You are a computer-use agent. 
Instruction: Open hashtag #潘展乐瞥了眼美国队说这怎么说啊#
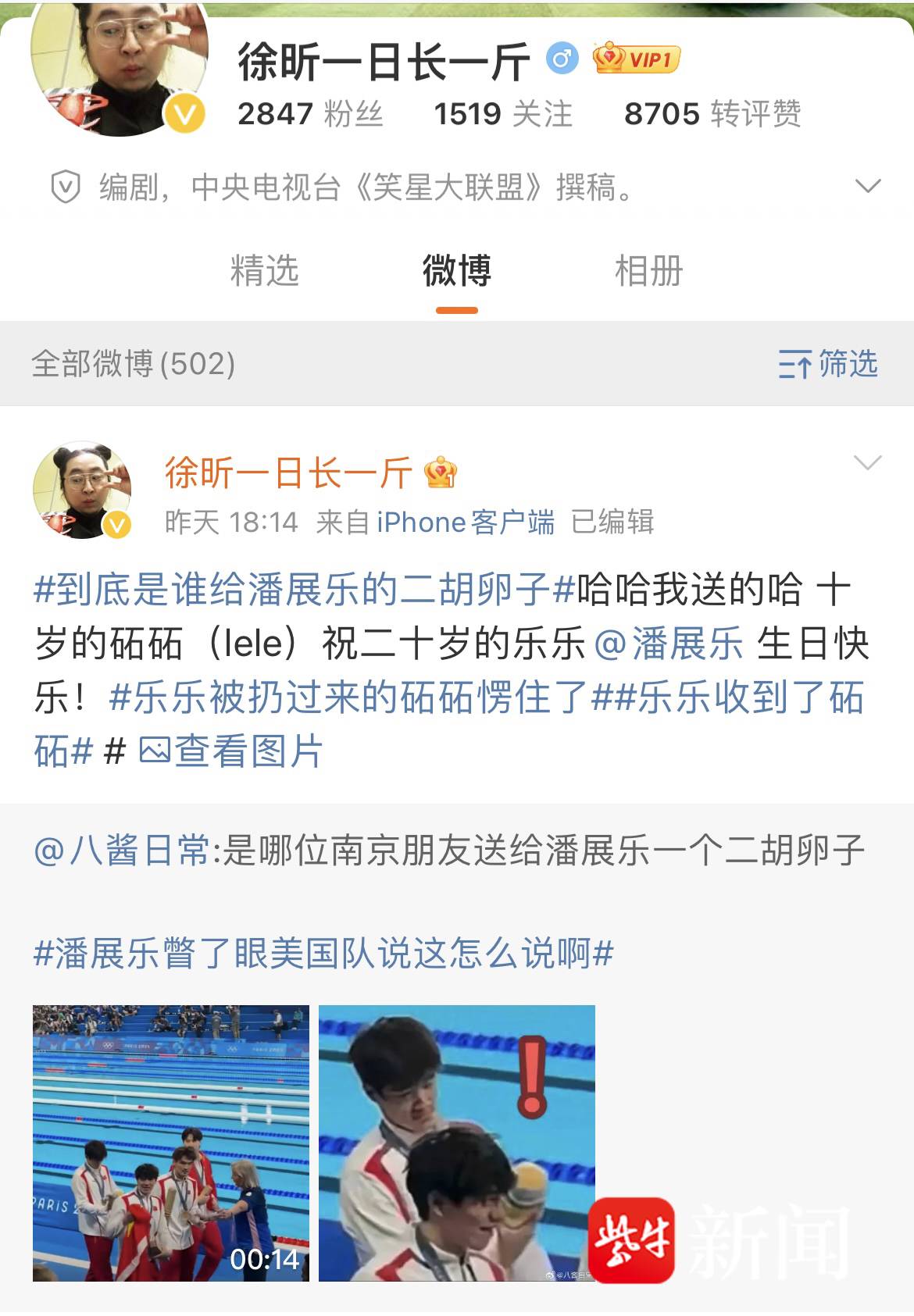(323, 954)
